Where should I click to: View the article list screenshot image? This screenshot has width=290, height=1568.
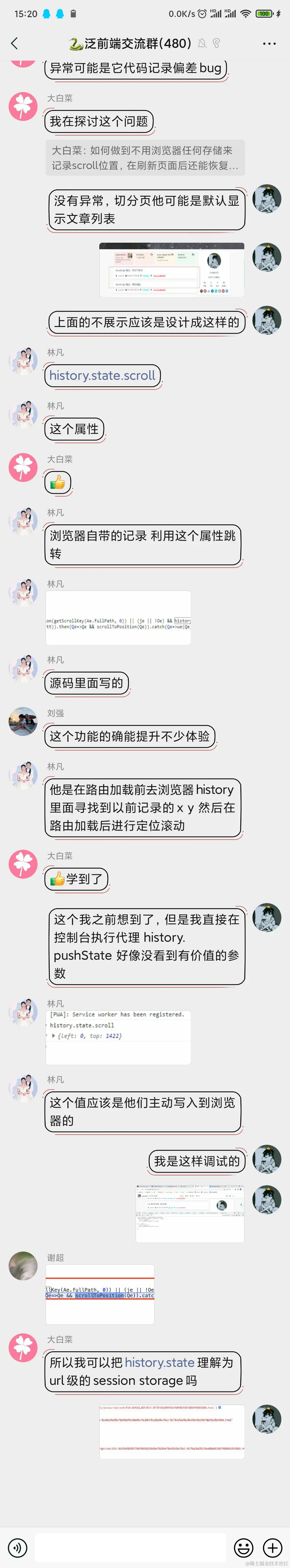pyautogui.click(x=172, y=270)
